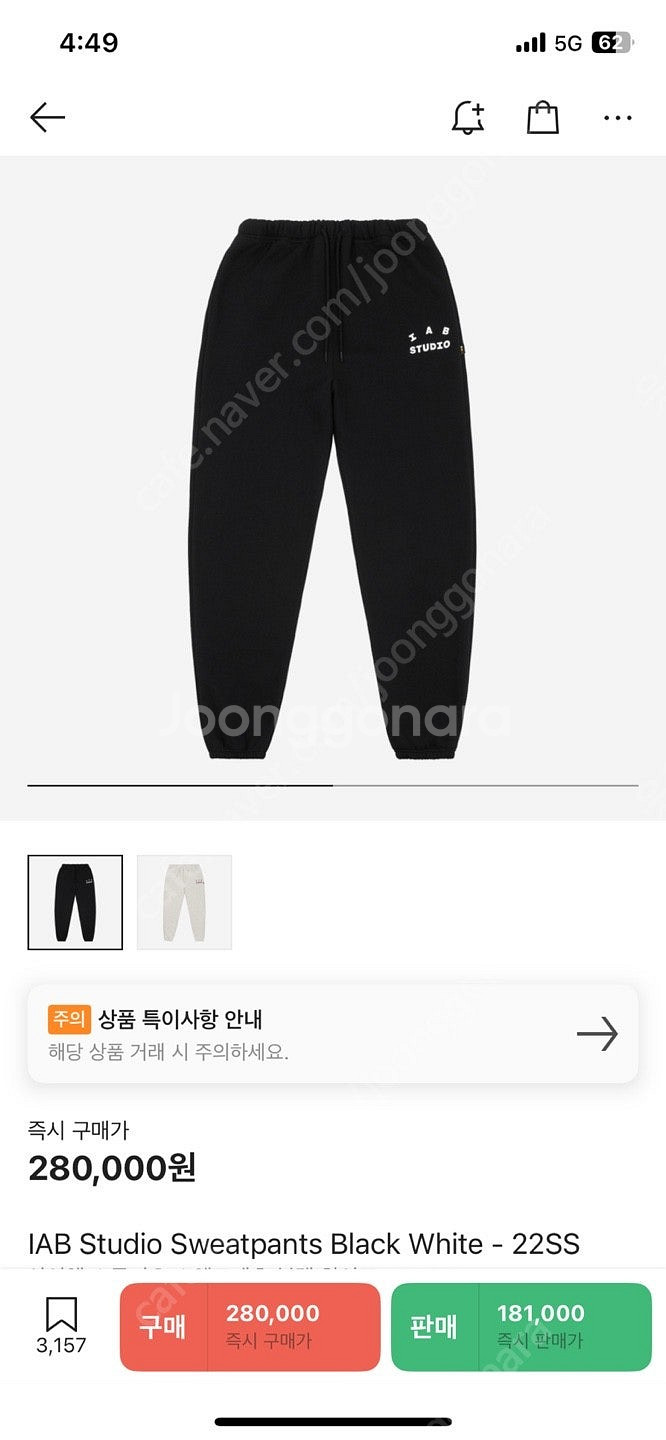Viewport: 666px width, 1440px height.
Task: Open the three-dot overflow menu
Action: [x=618, y=118]
